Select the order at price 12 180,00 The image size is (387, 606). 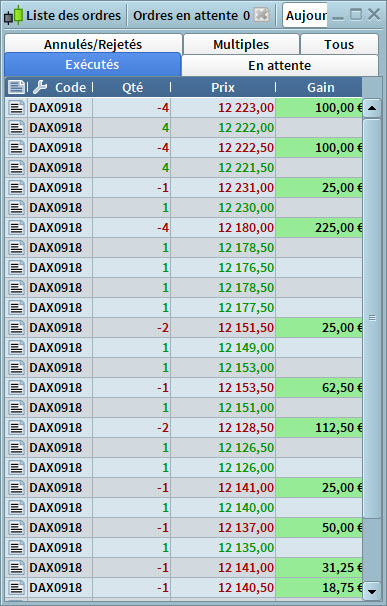click(x=184, y=228)
